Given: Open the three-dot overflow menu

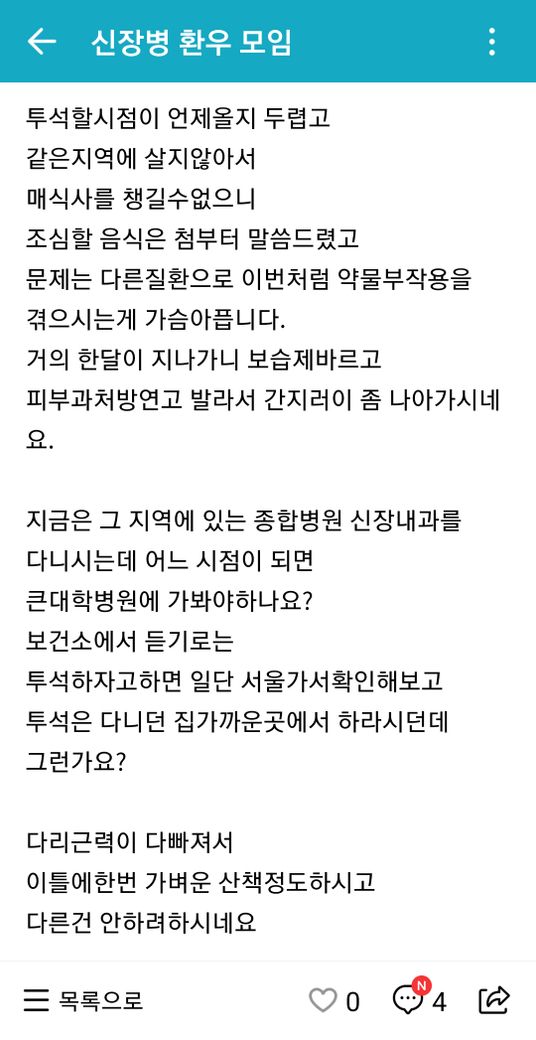Looking at the screenshot, I should (492, 41).
